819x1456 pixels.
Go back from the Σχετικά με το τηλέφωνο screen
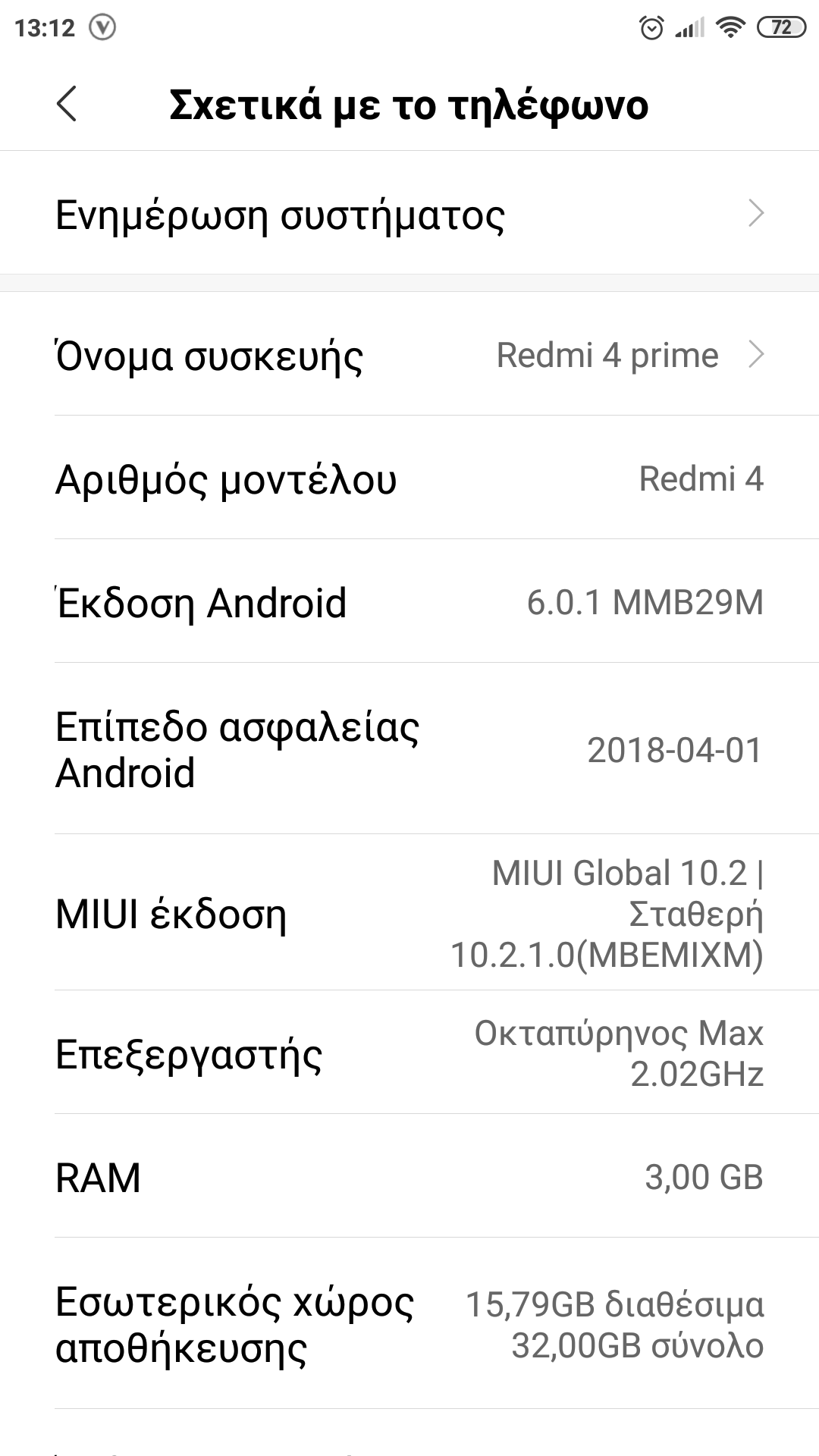[67, 104]
